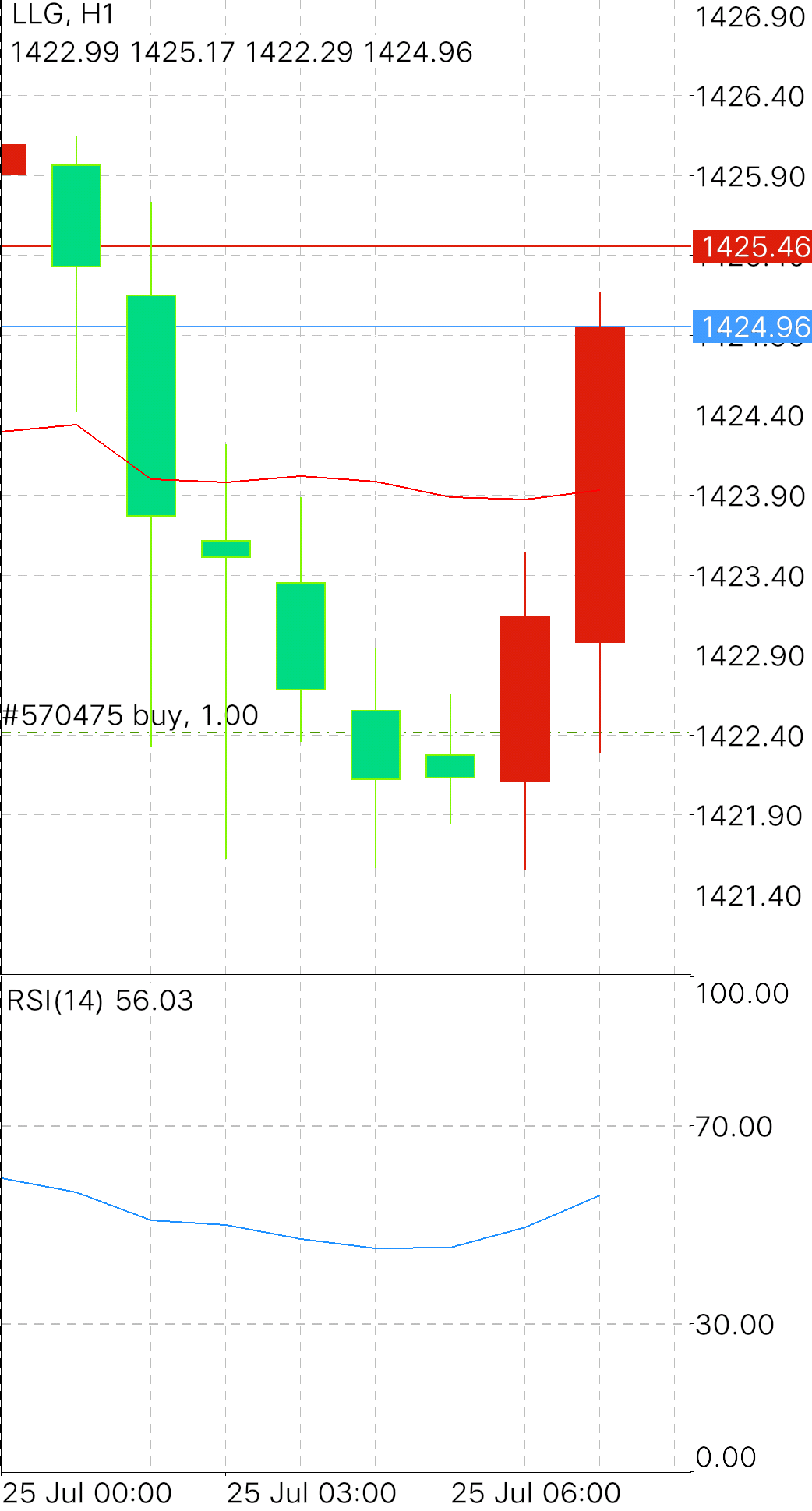Select the #570475 buy order line

tap(345, 733)
